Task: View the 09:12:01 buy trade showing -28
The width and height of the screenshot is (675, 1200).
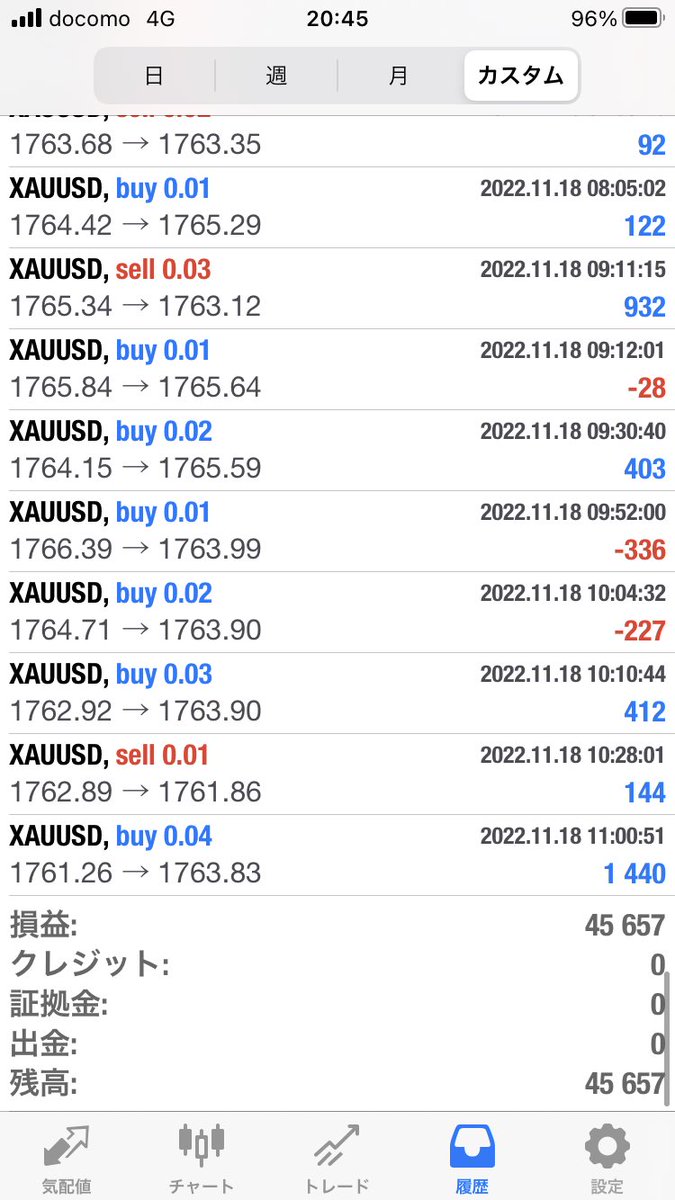Action: coord(337,370)
